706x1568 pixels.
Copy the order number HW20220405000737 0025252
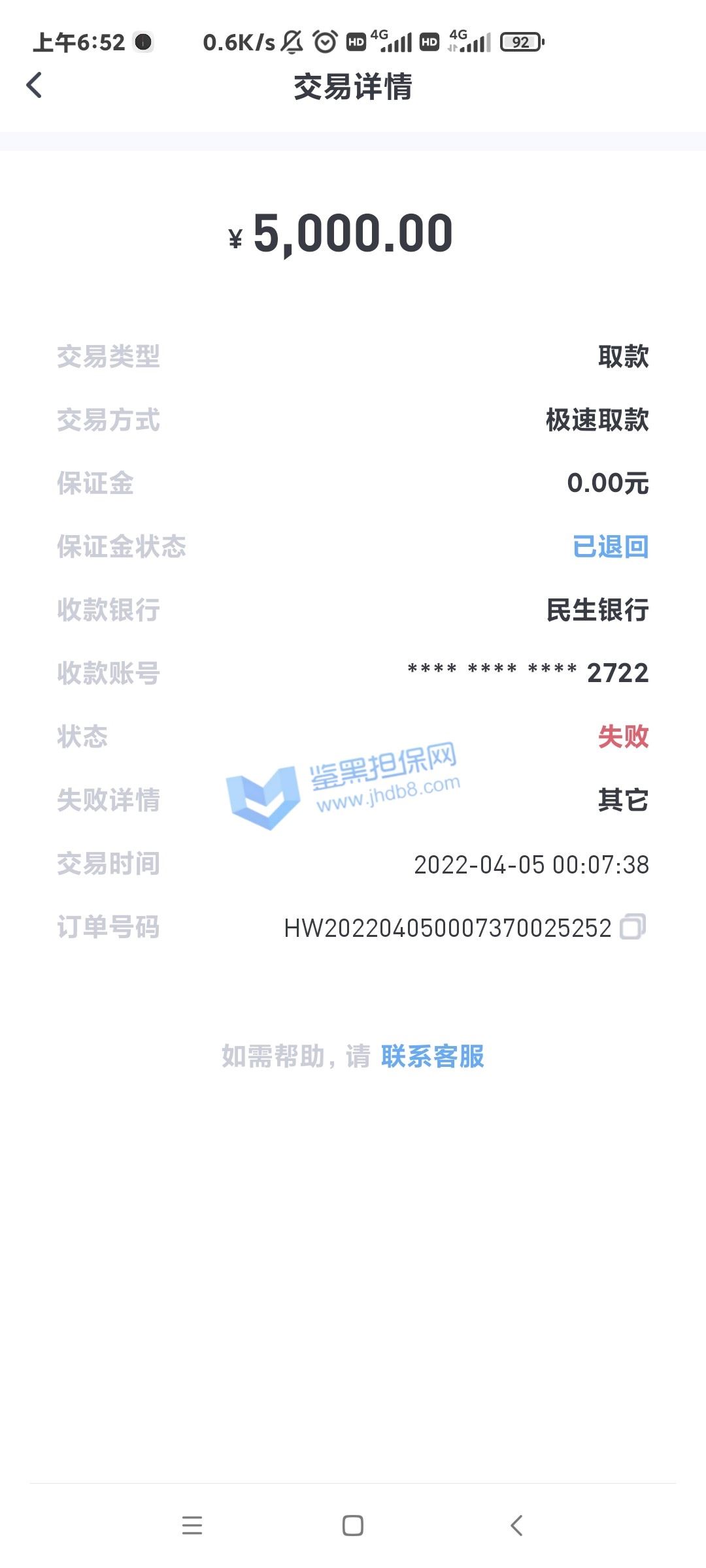[632, 926]
